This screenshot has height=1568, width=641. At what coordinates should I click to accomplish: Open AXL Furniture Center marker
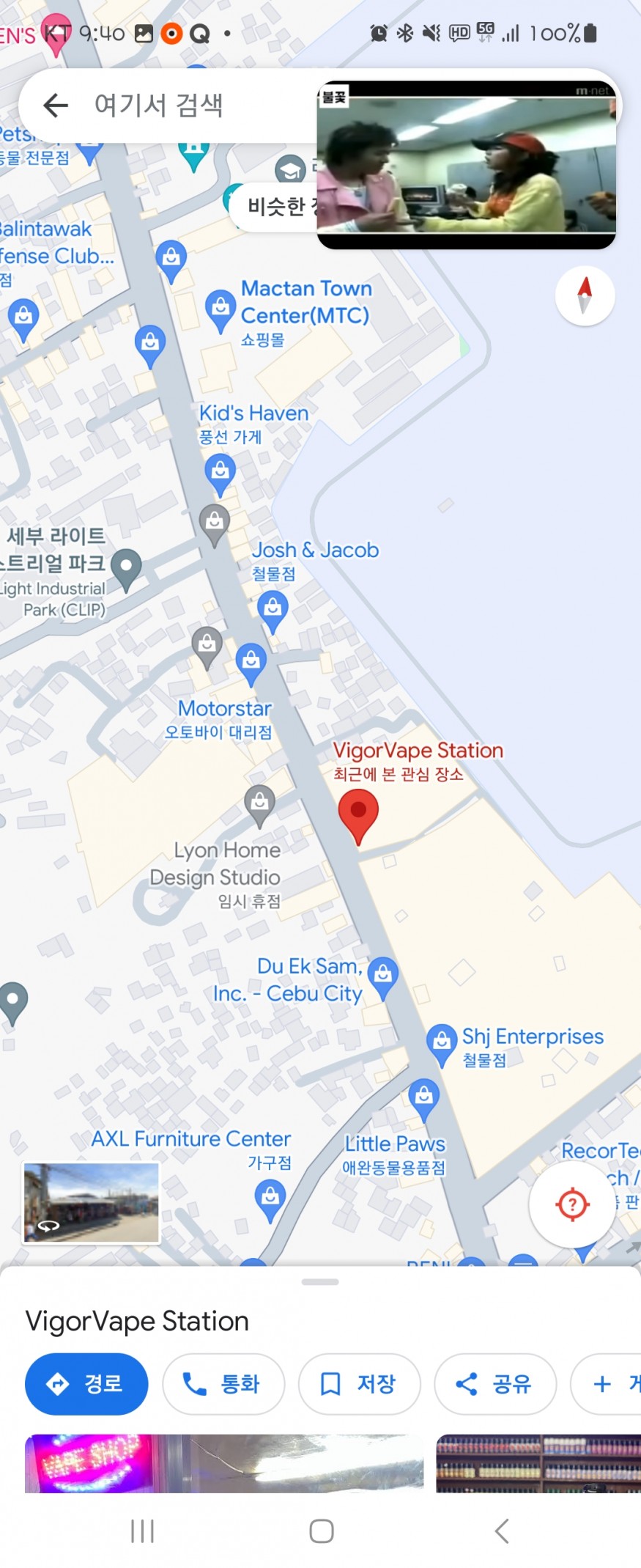tap(270, 1199)
